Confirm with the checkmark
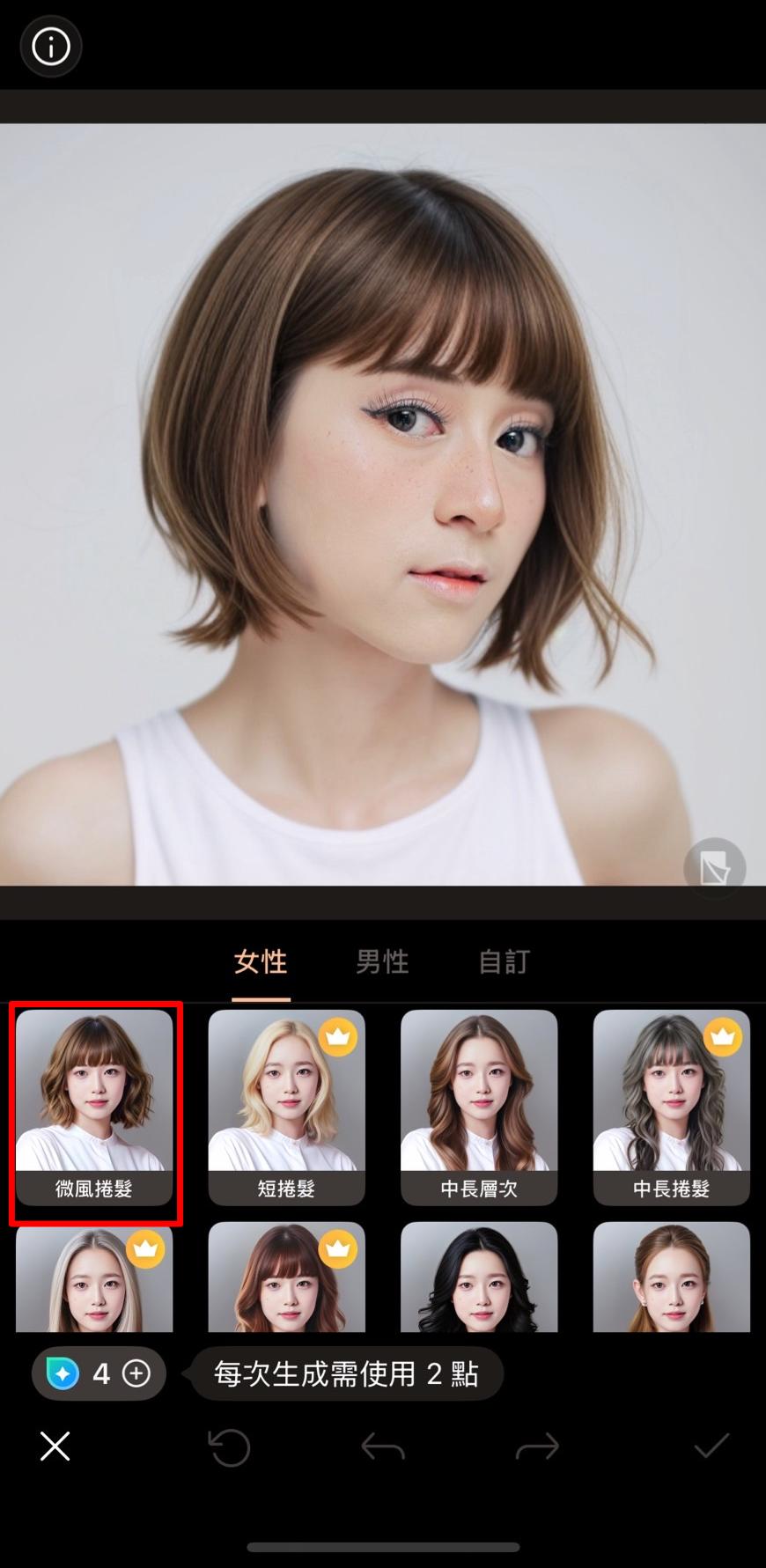 click(x=711, y=1447)
